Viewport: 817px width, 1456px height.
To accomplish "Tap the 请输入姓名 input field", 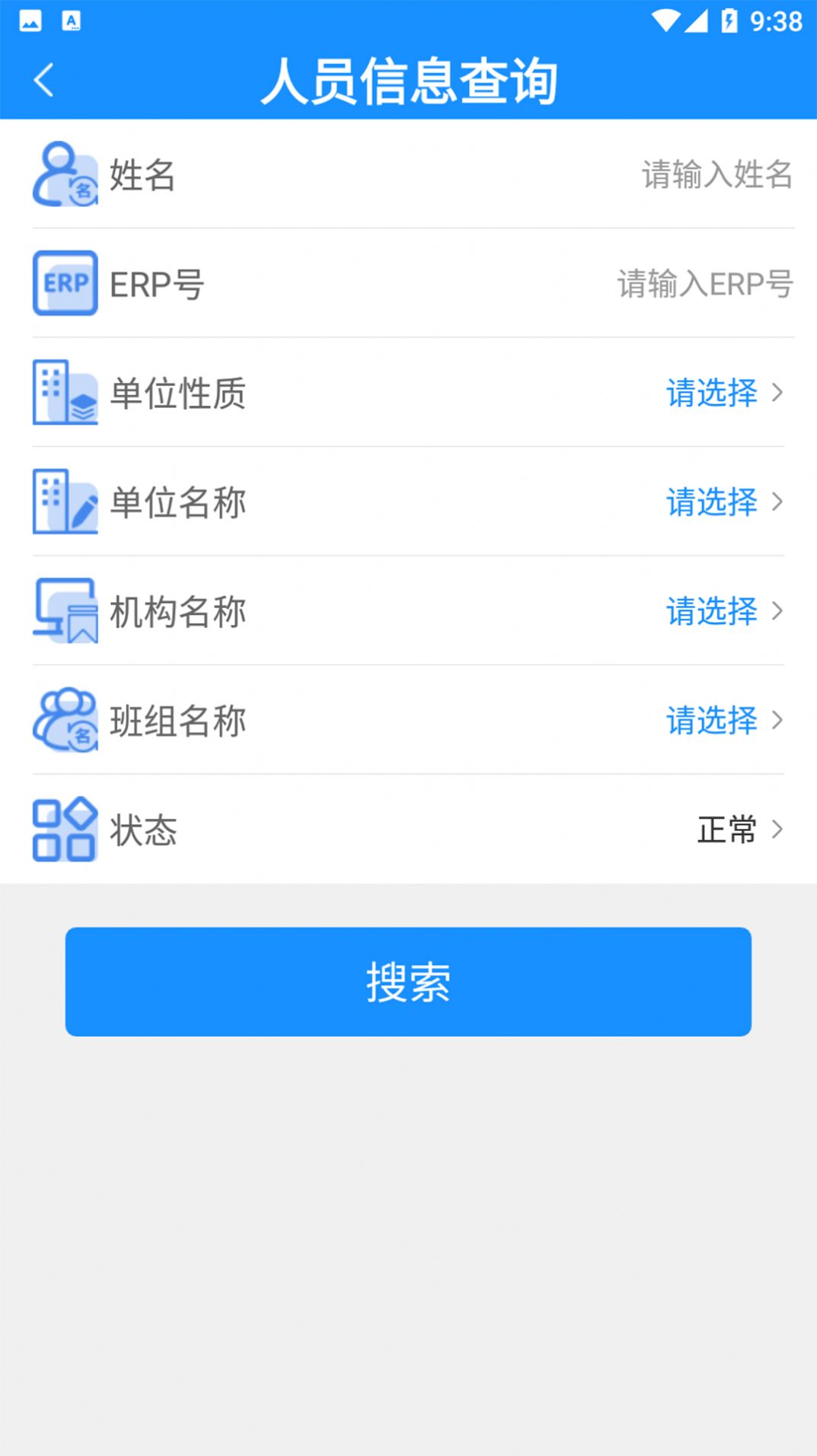I will (x=714, y=177).
